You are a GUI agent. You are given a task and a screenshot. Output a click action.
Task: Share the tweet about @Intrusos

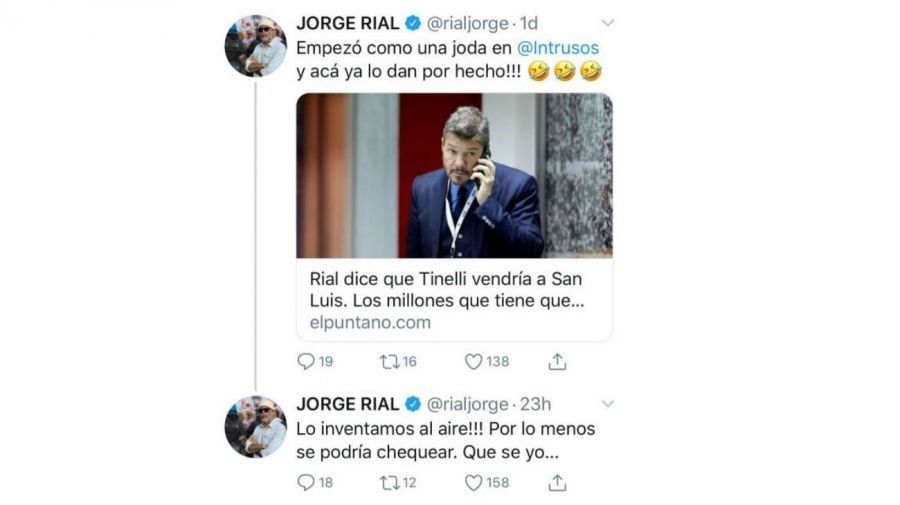558,361
